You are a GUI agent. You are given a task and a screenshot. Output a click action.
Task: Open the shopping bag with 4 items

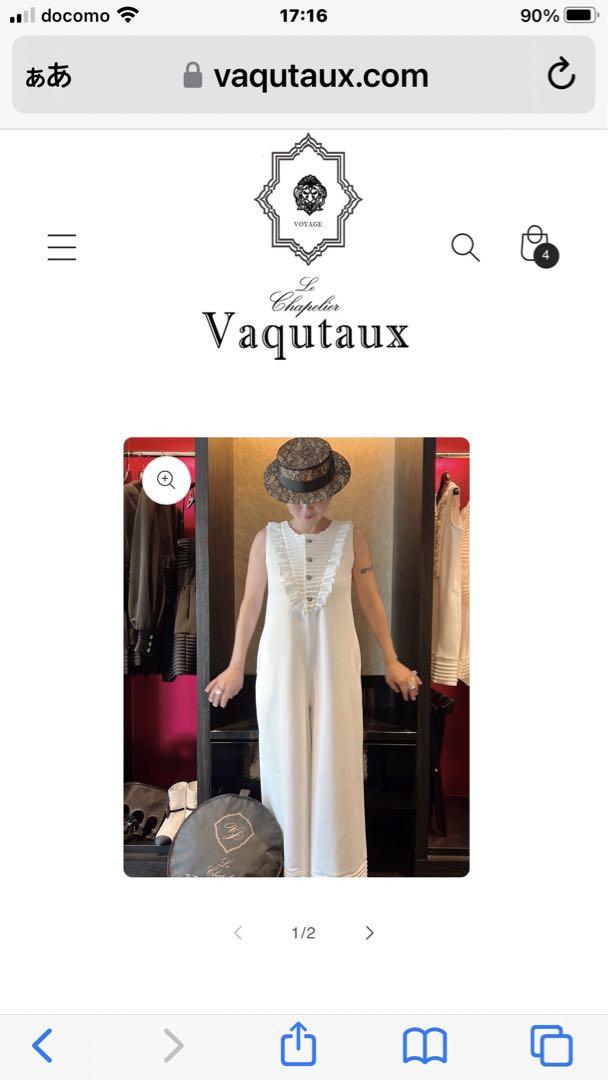click(x=538, y=246)
